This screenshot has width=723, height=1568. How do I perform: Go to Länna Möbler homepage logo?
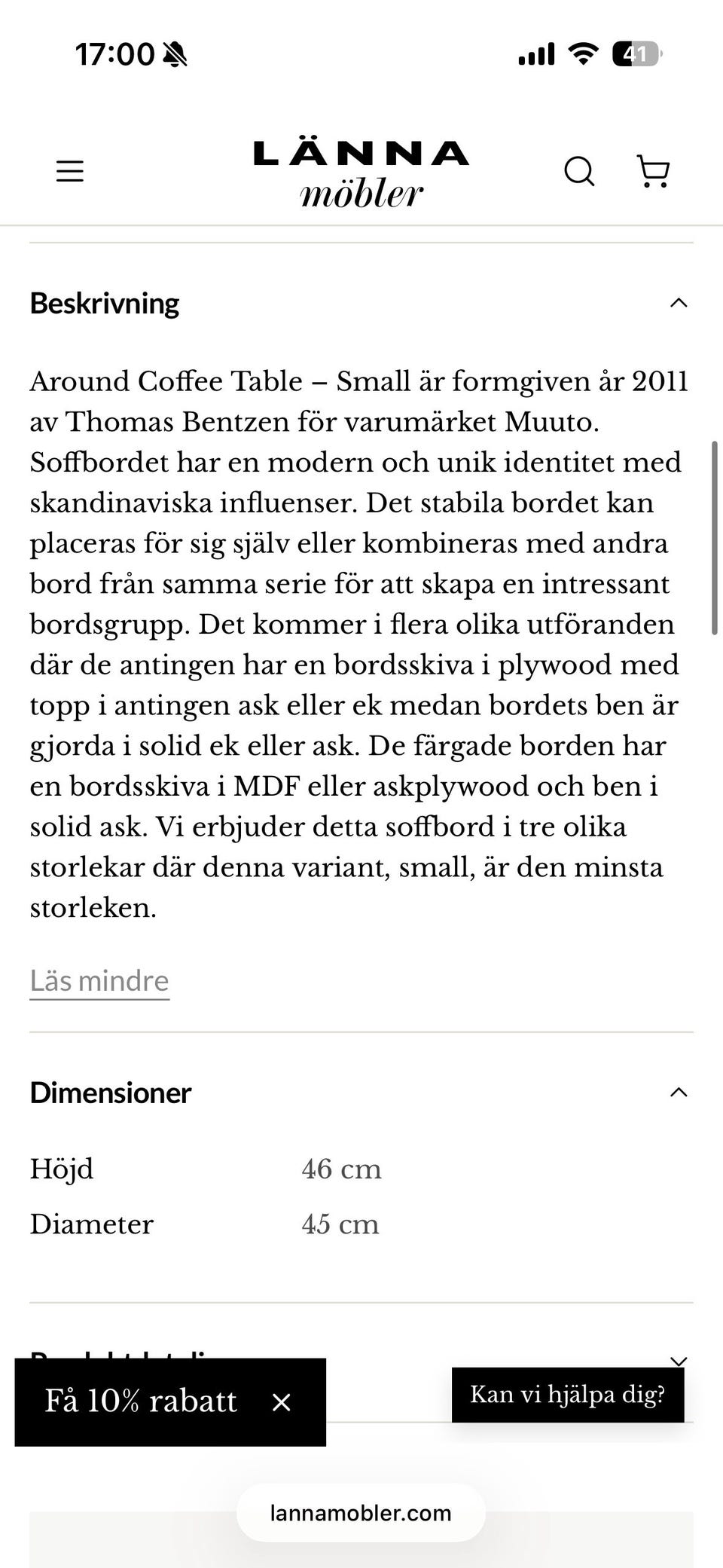tap(361, 174)
